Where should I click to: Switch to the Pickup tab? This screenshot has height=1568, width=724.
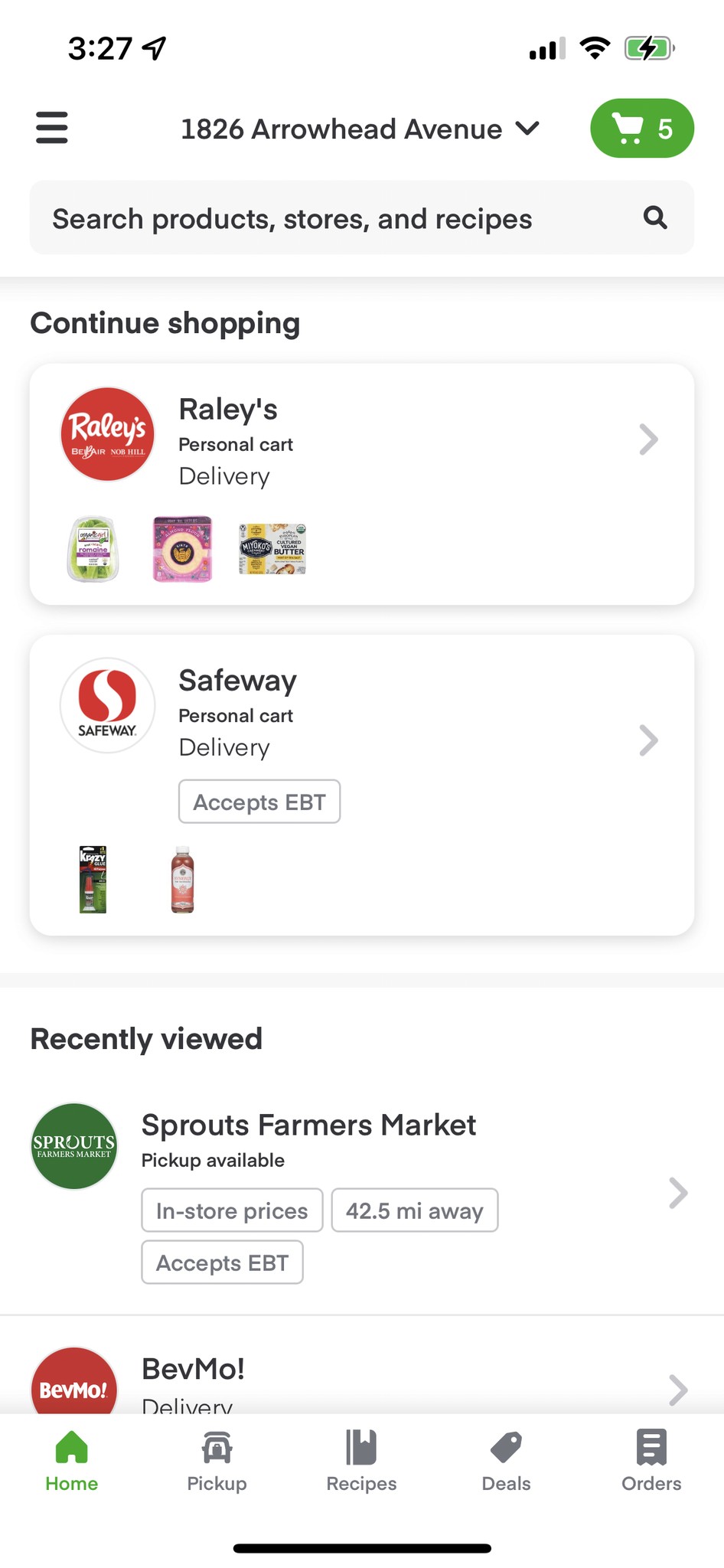coord(217,1461)
